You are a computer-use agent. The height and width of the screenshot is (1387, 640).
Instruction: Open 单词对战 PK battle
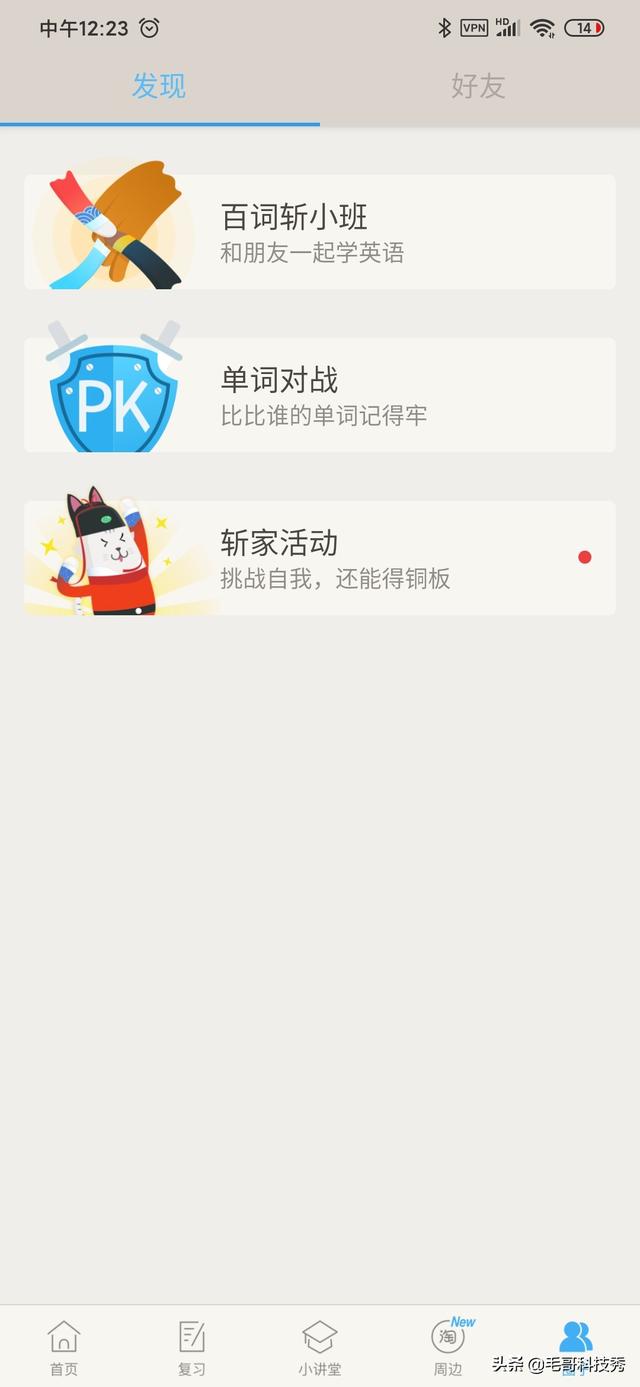click(x=320, y=395)
